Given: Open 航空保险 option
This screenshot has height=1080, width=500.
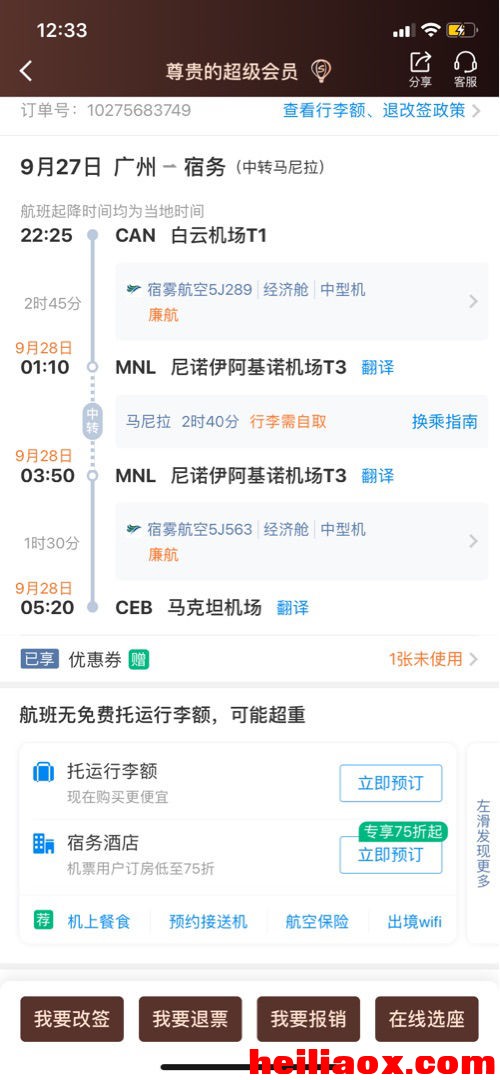Looking at the screenshot, I should (317, 922).
